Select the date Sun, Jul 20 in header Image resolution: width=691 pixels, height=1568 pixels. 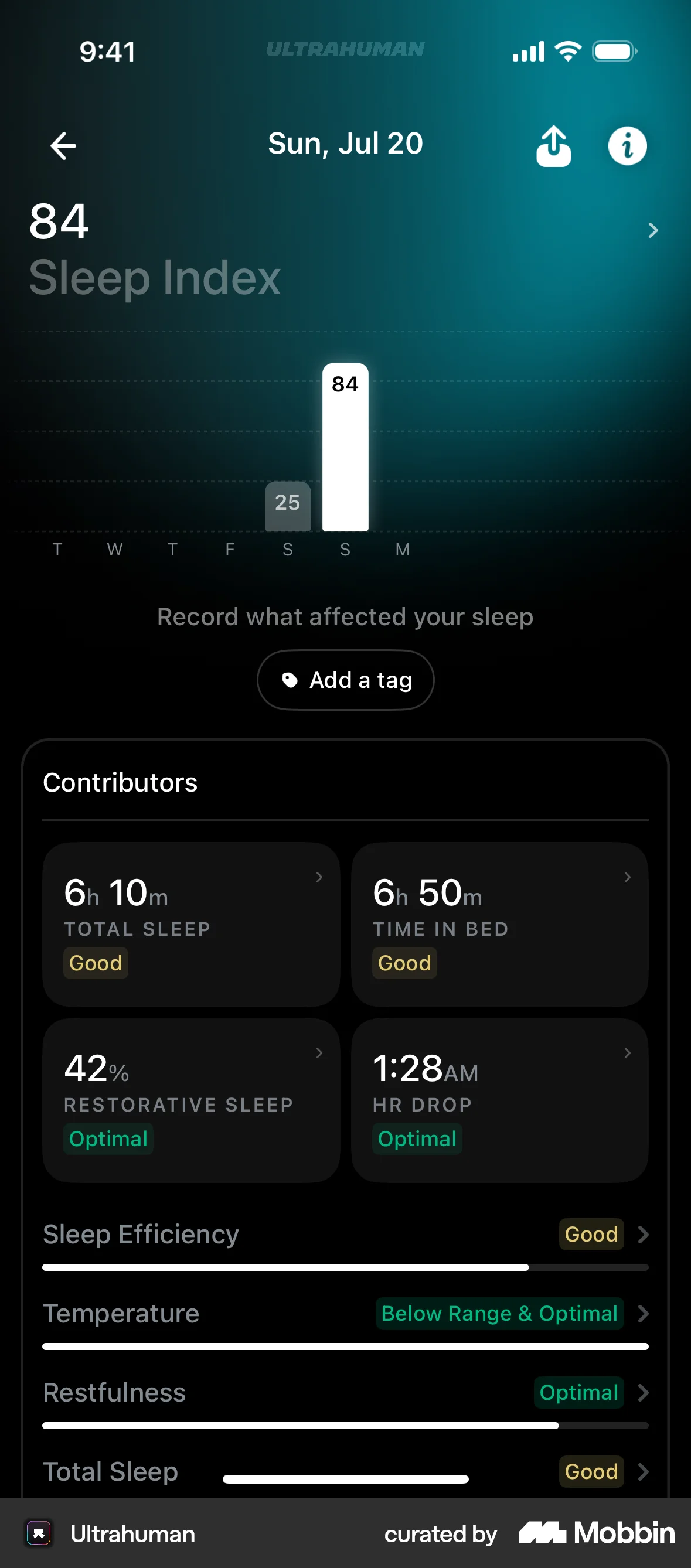[345, 143]
